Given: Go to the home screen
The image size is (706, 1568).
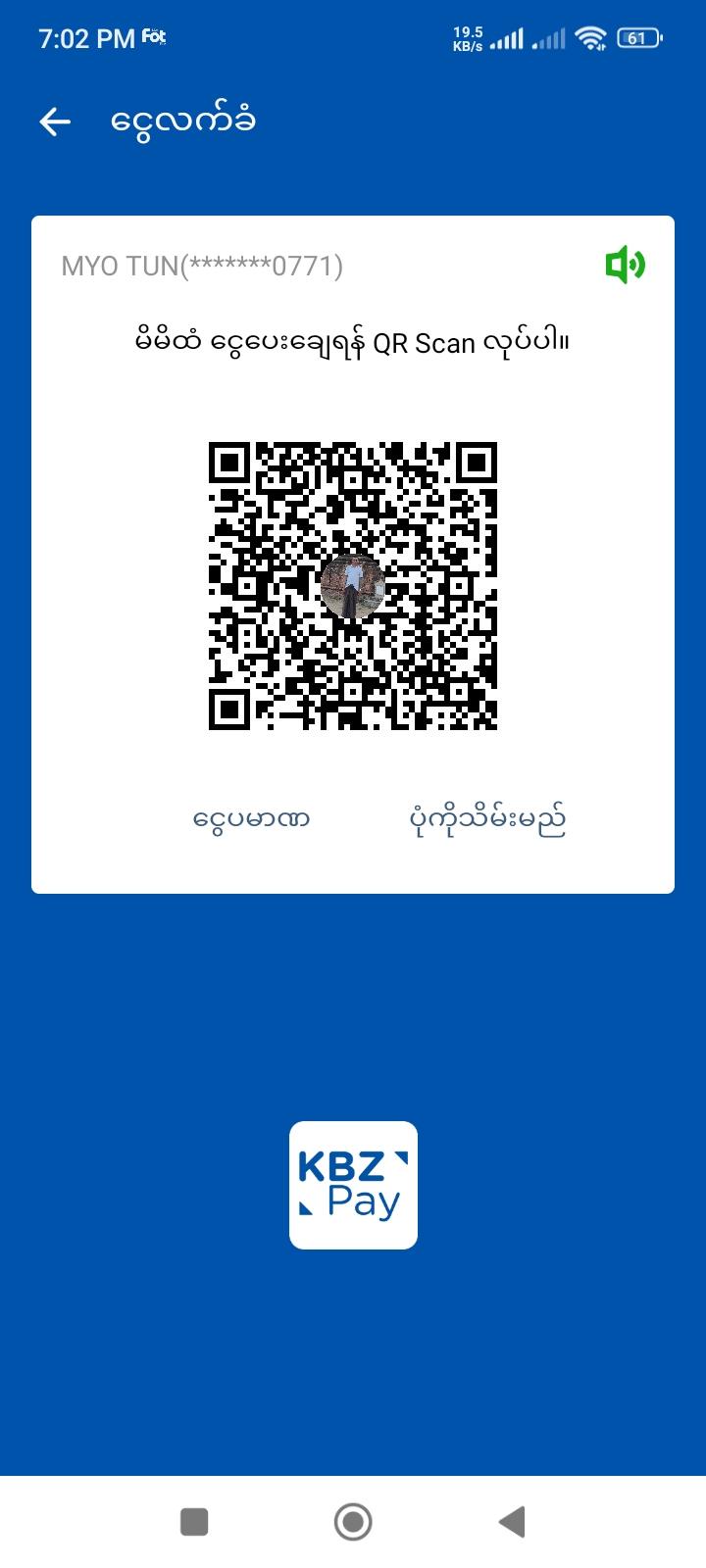Looking at the screenshot, I should 353,1522.
